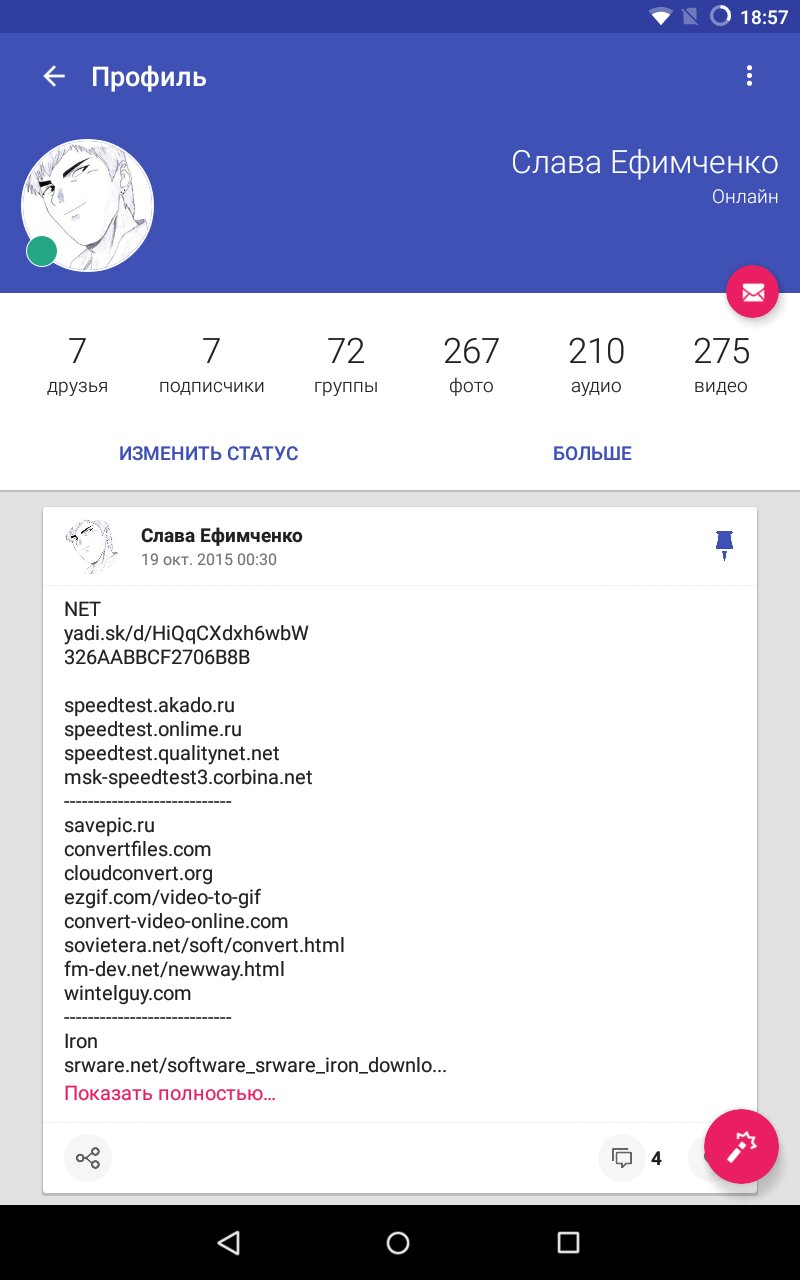Tap the pin icon on the post
The image size is (800, 1280).
click(725, 545)
